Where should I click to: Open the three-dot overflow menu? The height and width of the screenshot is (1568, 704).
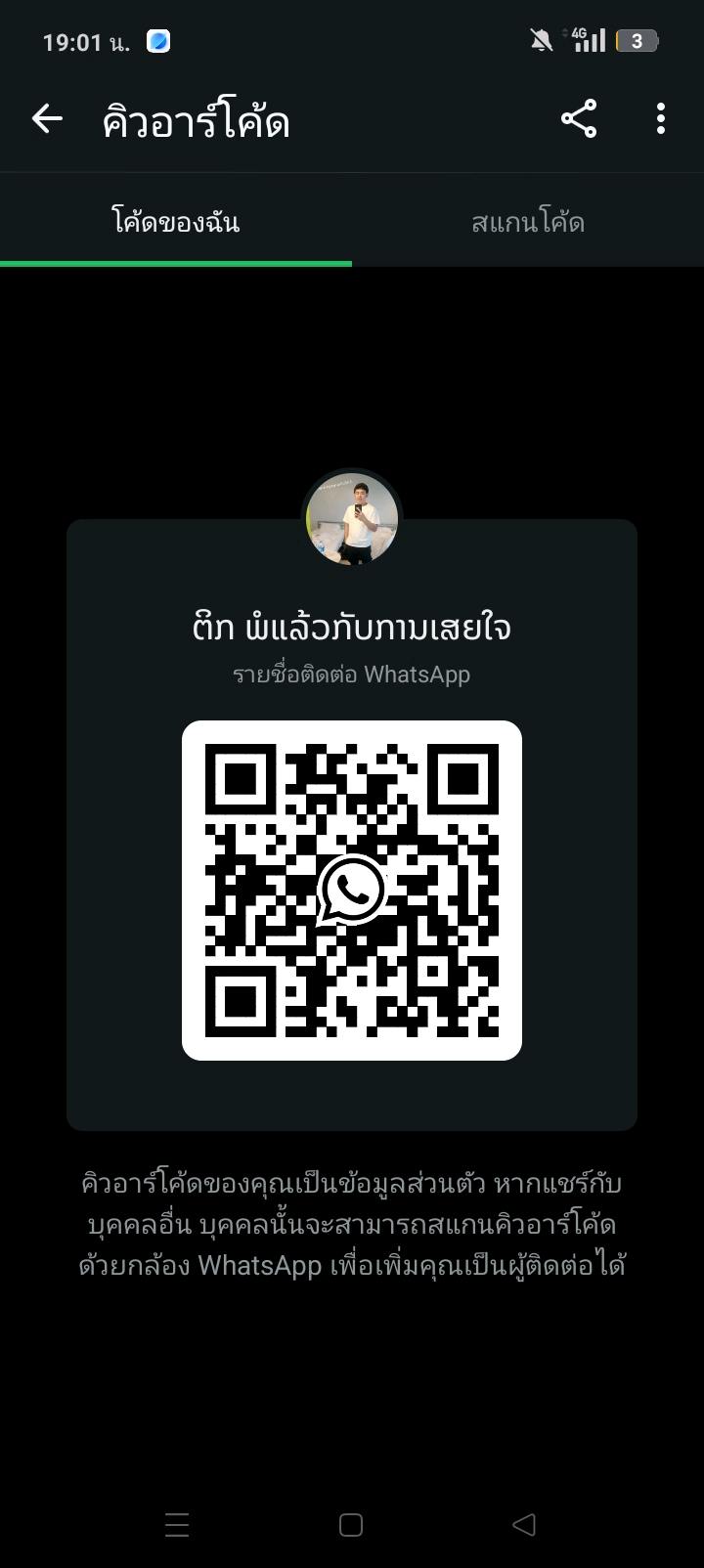tap(661, 119)
